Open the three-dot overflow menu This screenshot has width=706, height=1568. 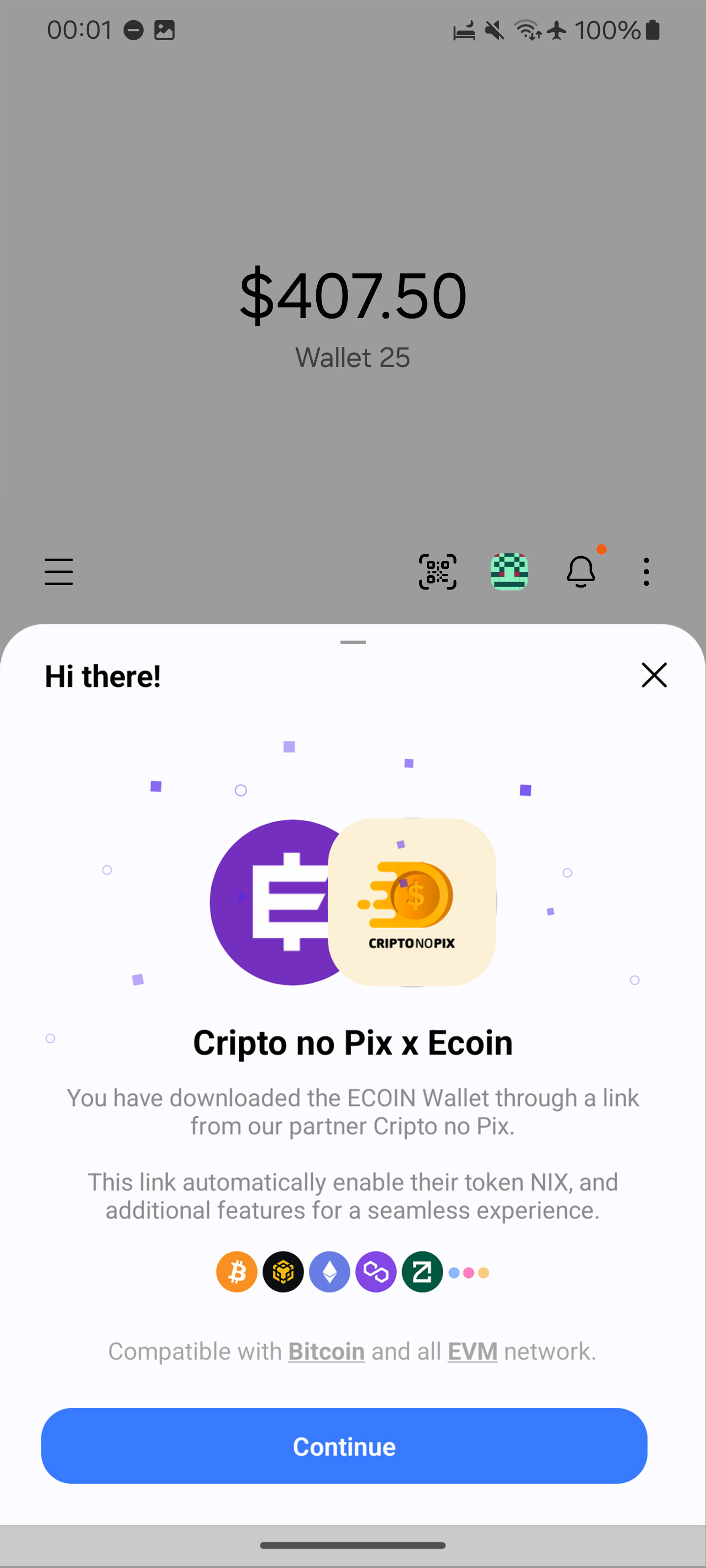coord(646,571)
